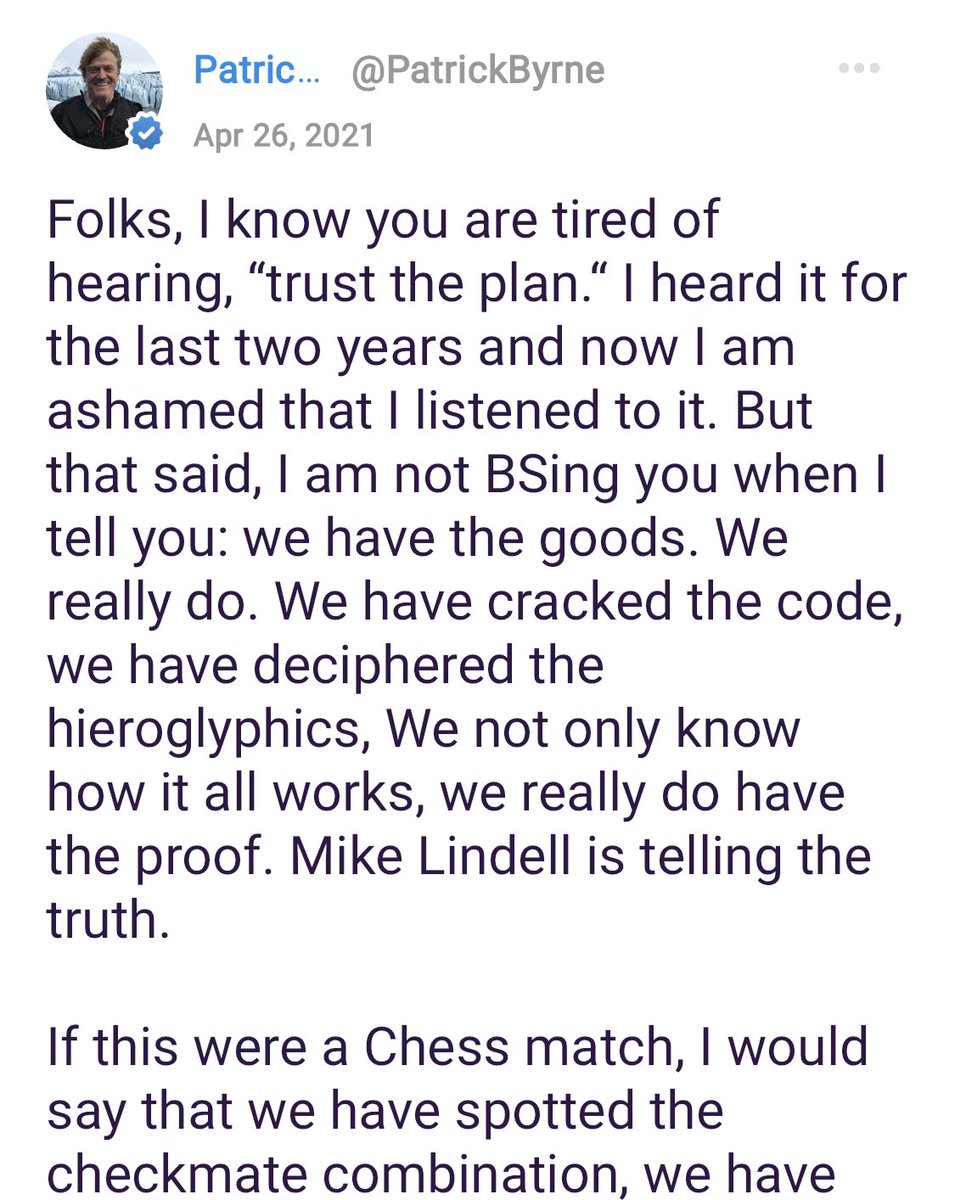
Task: Open the post's three-dot overflow menu
Action: click(x=860, y=71)
